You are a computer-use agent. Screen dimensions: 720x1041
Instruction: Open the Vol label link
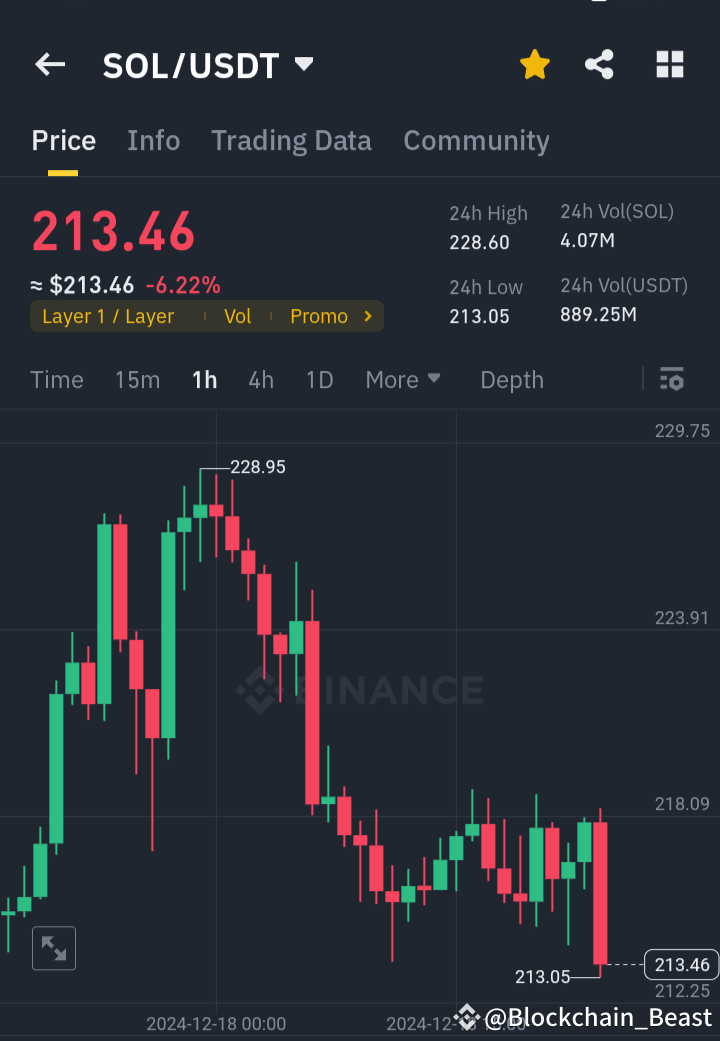pos(238,316)
